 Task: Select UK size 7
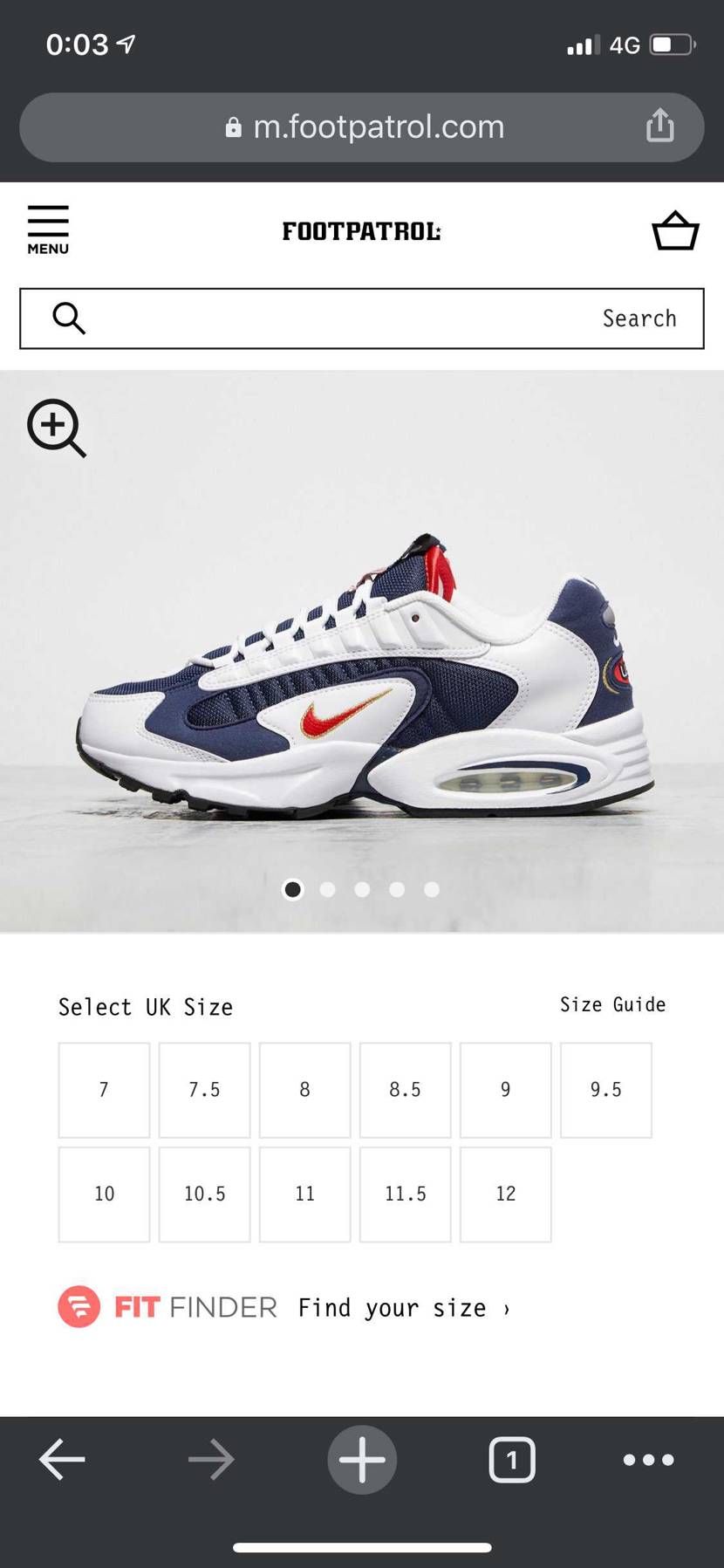click(x=103, y=1090)
